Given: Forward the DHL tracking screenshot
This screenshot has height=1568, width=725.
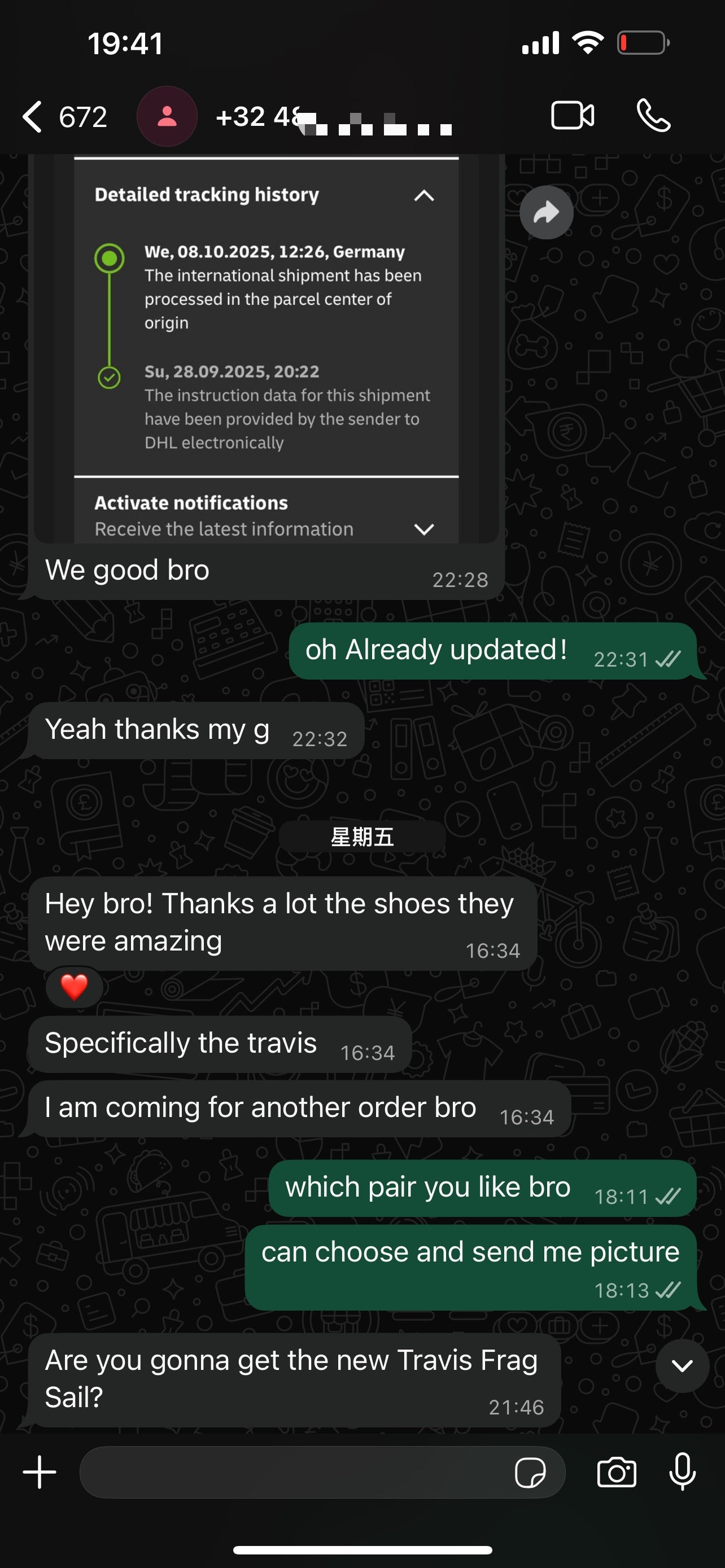Looking at the screenshot, I should click(x=546, y=212).
